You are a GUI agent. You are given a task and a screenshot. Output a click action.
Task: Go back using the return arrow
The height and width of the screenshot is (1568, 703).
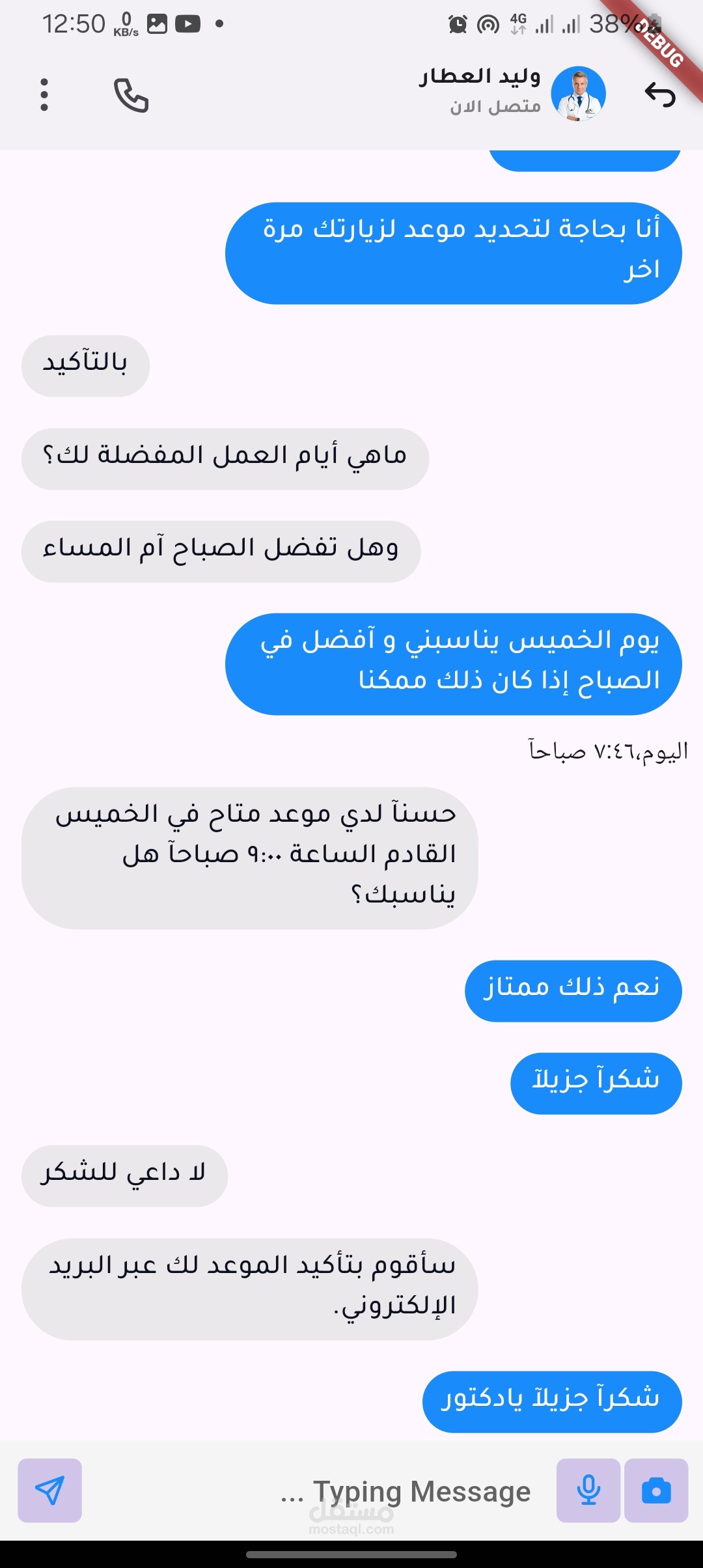coord(660,95)
